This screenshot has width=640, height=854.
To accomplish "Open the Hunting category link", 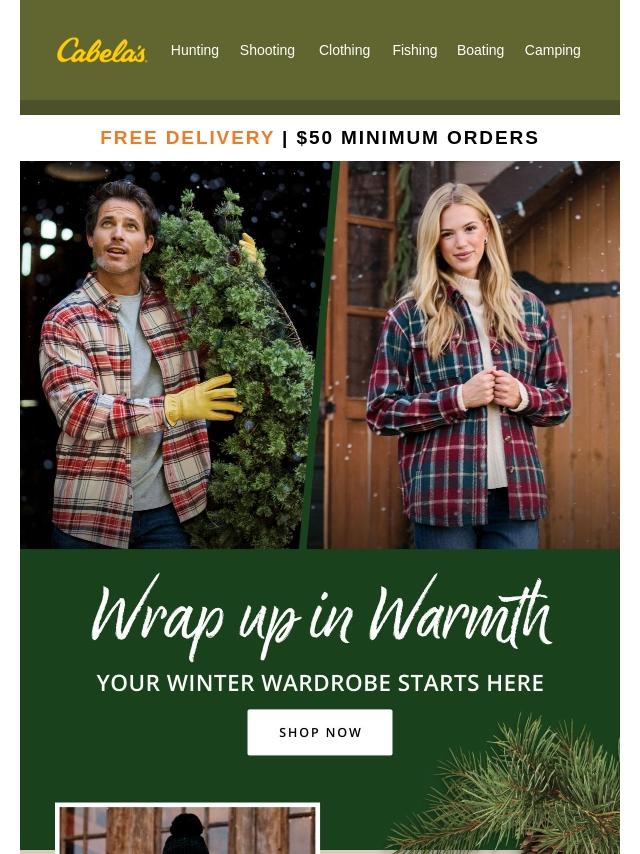I will pos(194,50).
